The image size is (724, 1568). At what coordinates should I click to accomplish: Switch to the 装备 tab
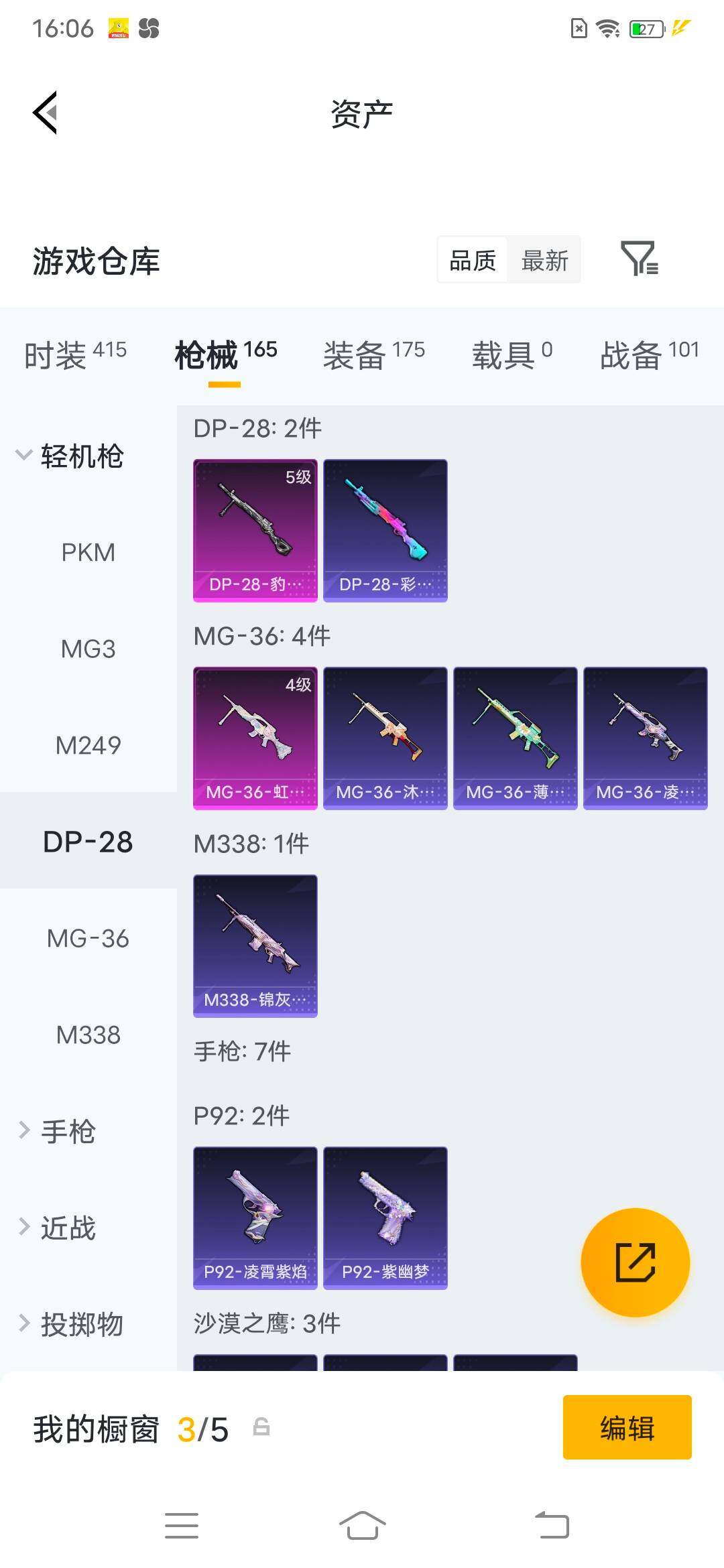click(374, 354)
